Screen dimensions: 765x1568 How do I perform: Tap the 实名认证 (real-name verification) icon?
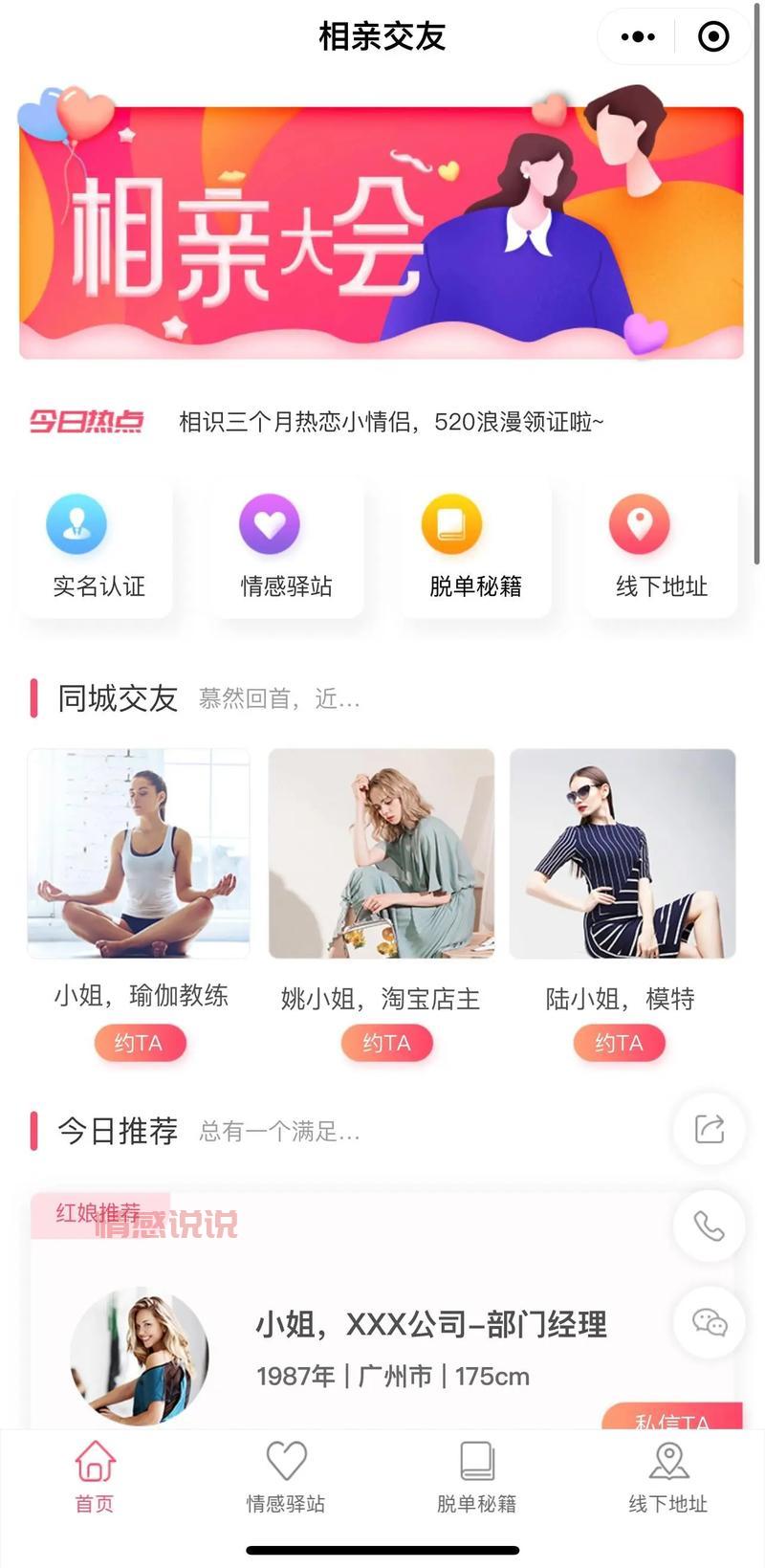coord(76,524)
